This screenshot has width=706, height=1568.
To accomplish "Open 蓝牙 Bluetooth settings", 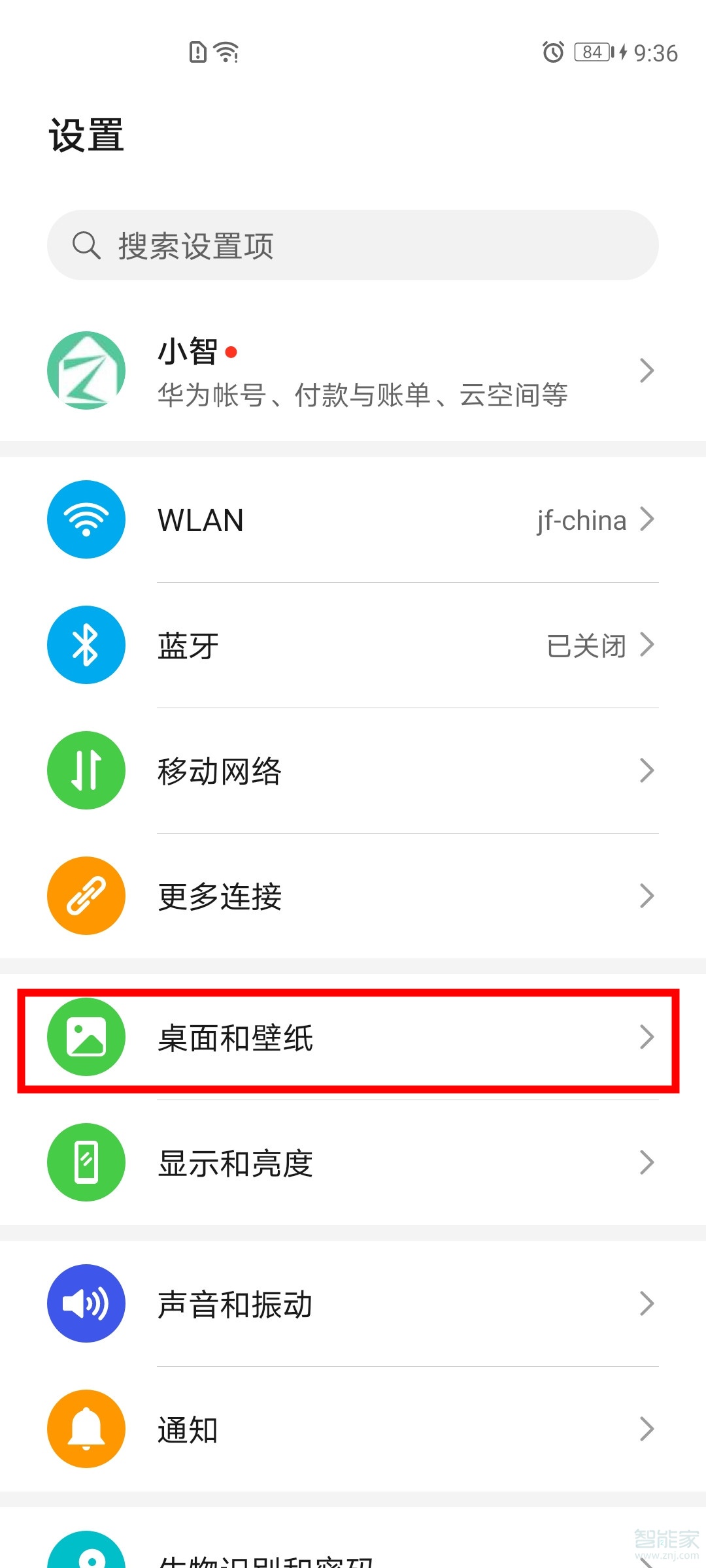I will [353, 645].
